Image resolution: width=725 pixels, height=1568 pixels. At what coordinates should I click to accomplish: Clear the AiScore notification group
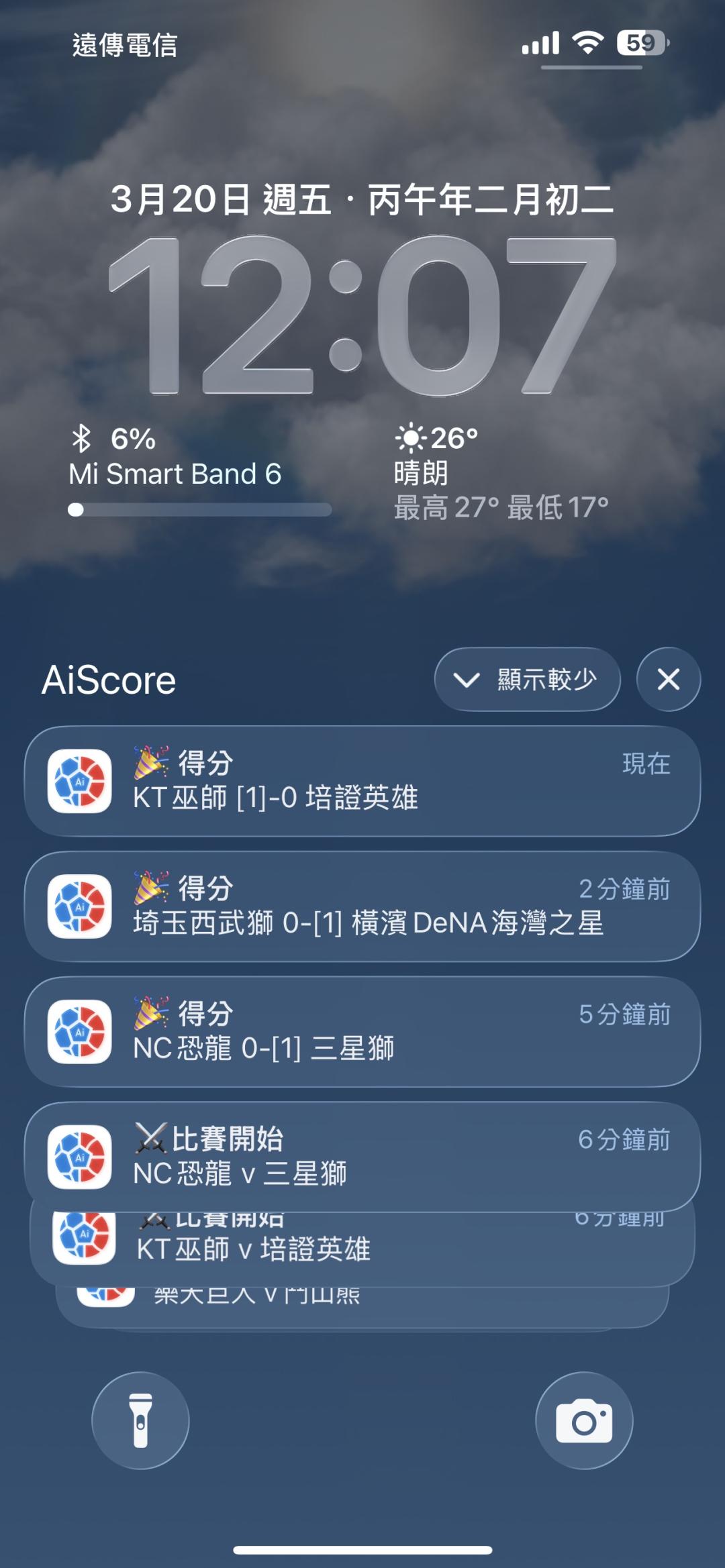pyautogui.click(x=669, y=679)
